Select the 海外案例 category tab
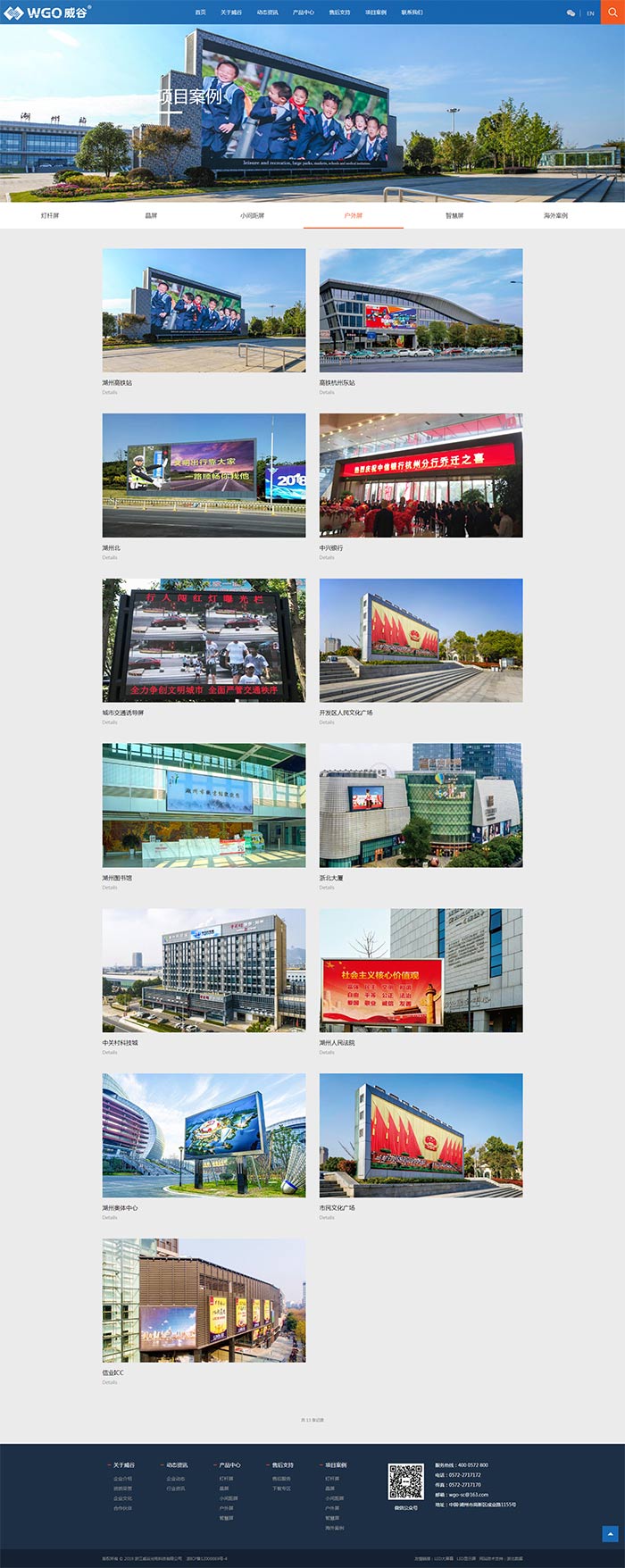The height and width of the screenshot is (1568, 625). point(555,215)
